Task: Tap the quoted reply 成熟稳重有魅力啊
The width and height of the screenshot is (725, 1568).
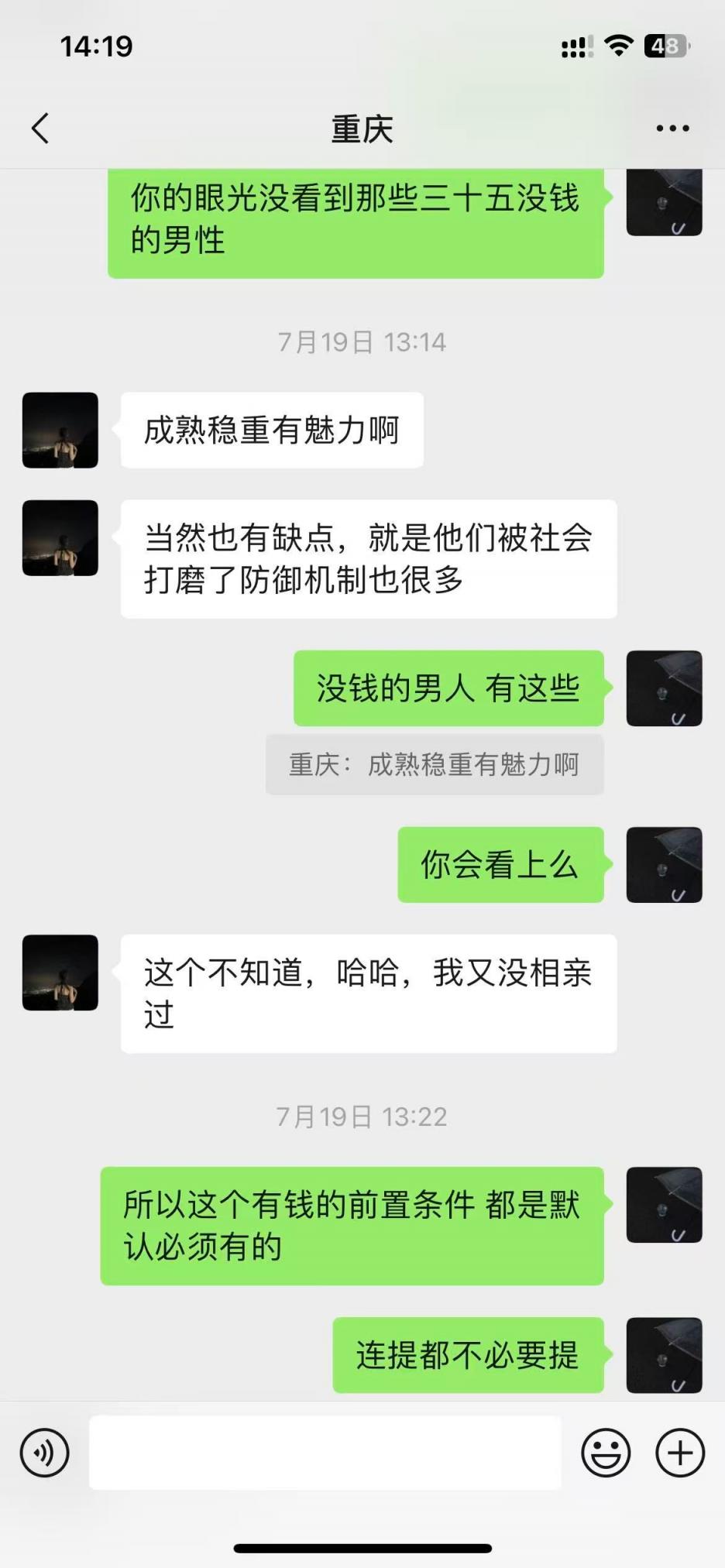Action: (434, 765)
